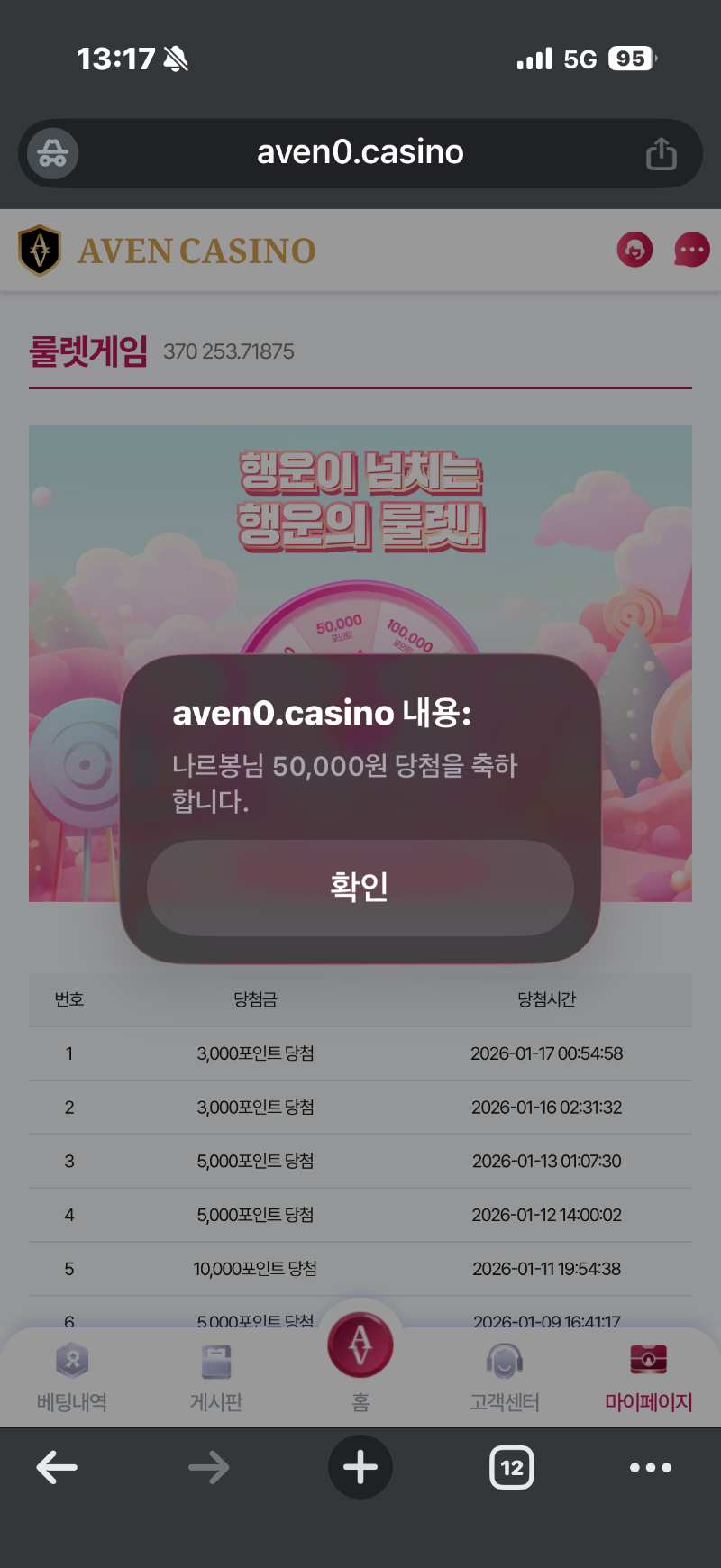Open the customer support headset icon

click(634, 250)
